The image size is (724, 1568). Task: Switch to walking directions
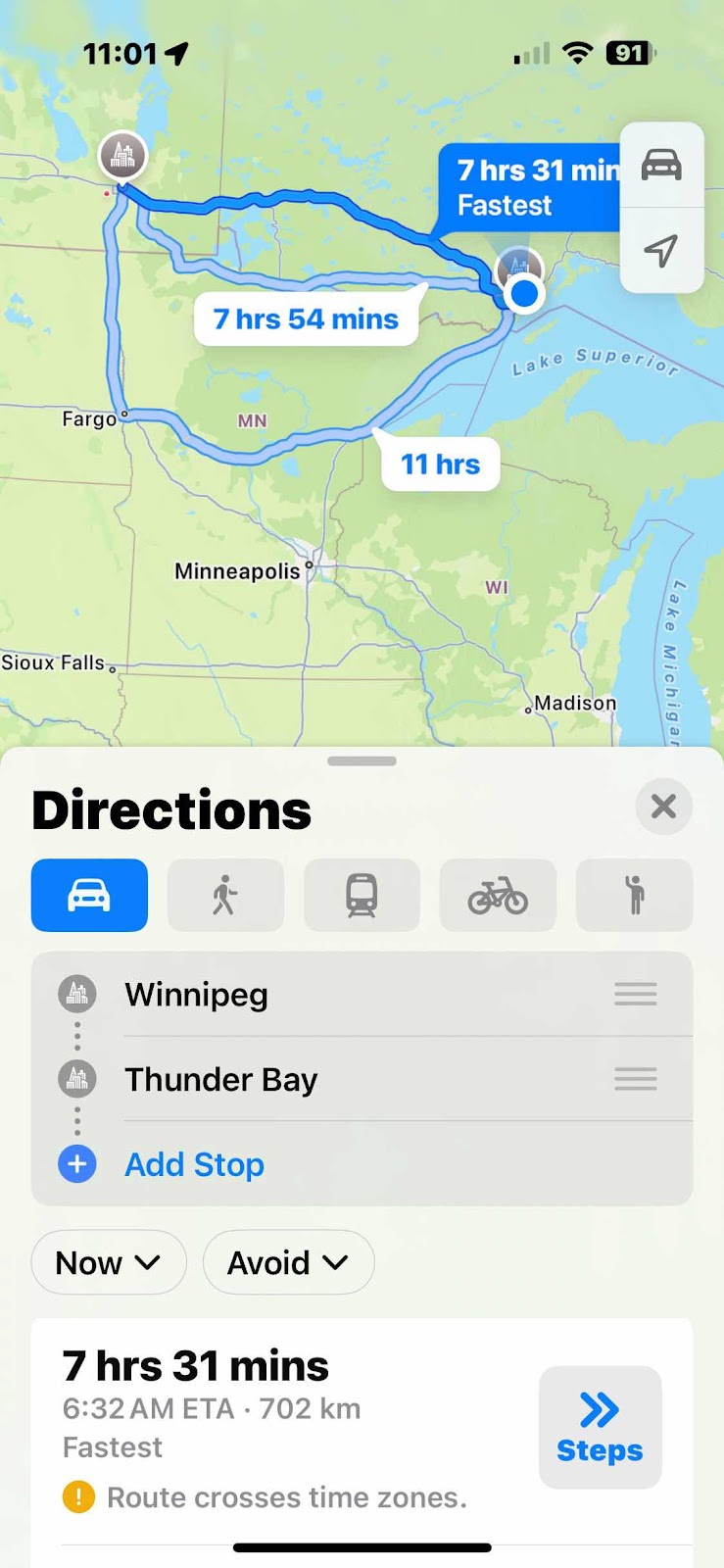coord(225,895)
